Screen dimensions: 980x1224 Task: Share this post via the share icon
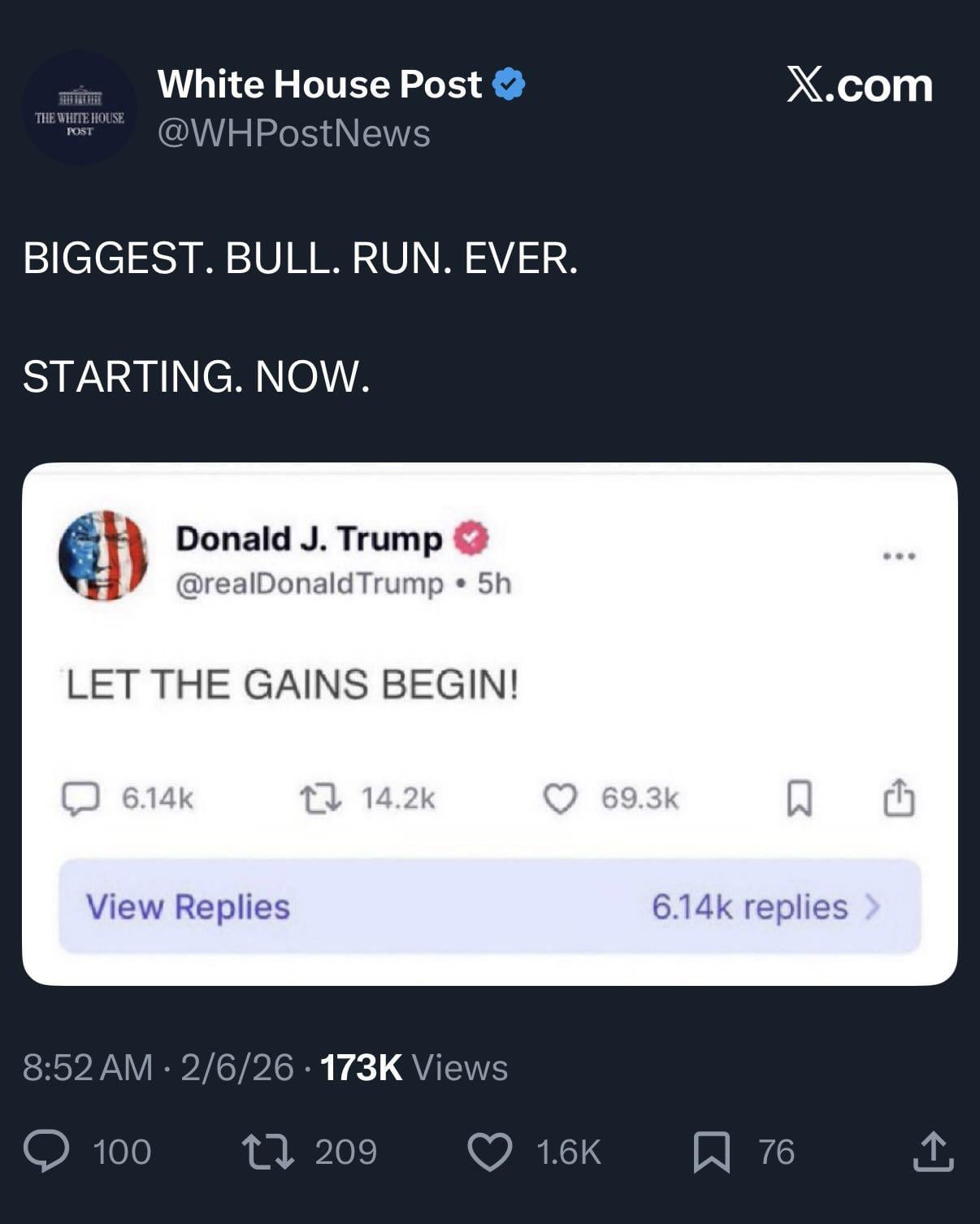click(932, 1152)
